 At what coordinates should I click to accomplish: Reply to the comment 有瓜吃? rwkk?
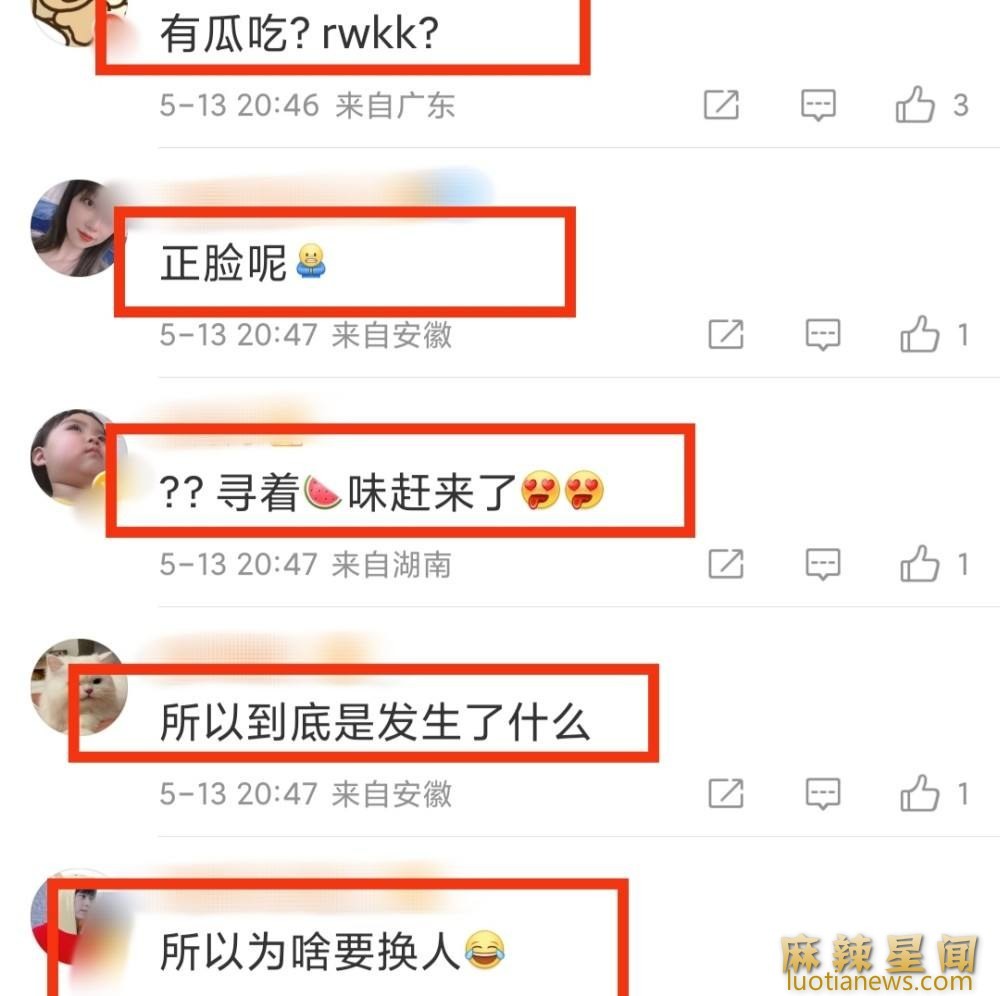(x=819, y=105)
